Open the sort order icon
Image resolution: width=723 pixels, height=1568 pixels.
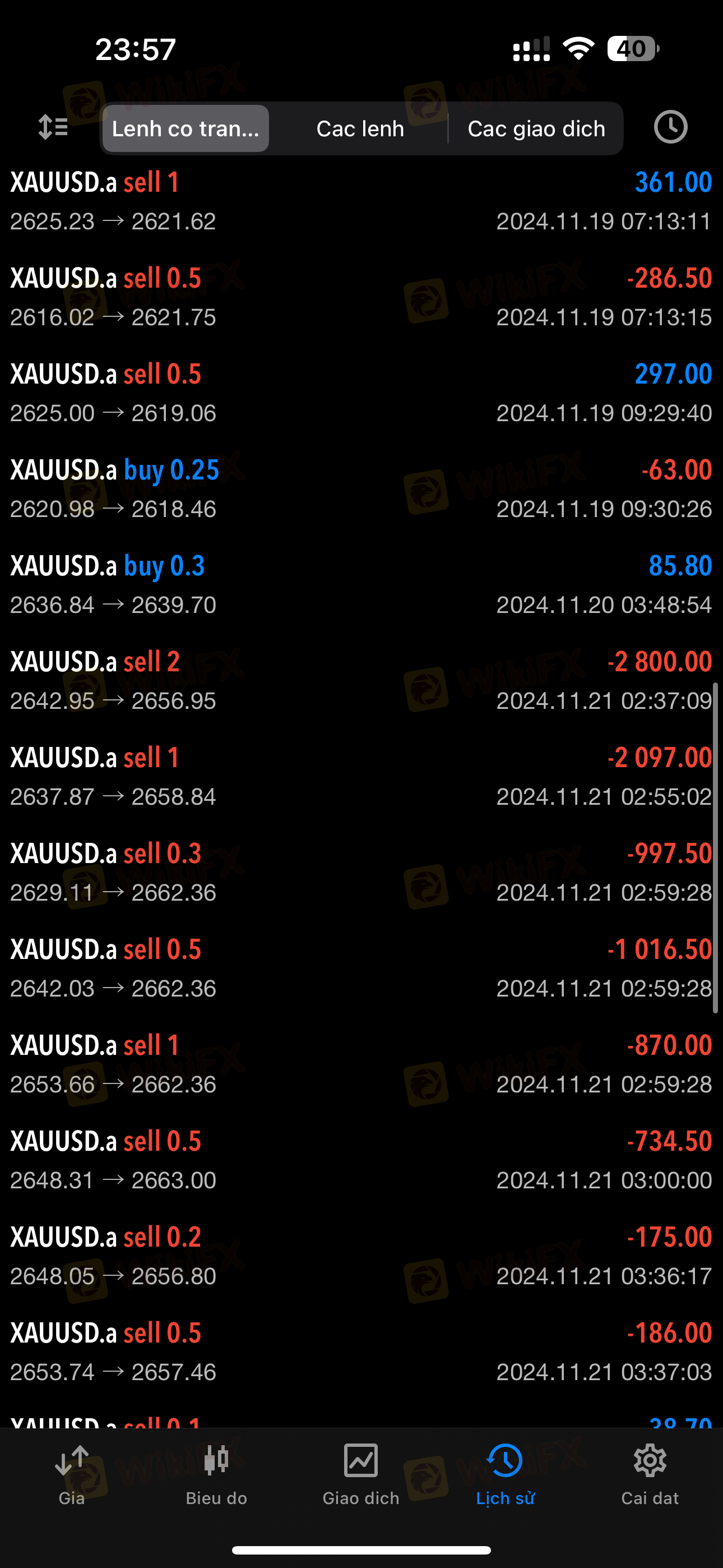(x=53, y=127)
